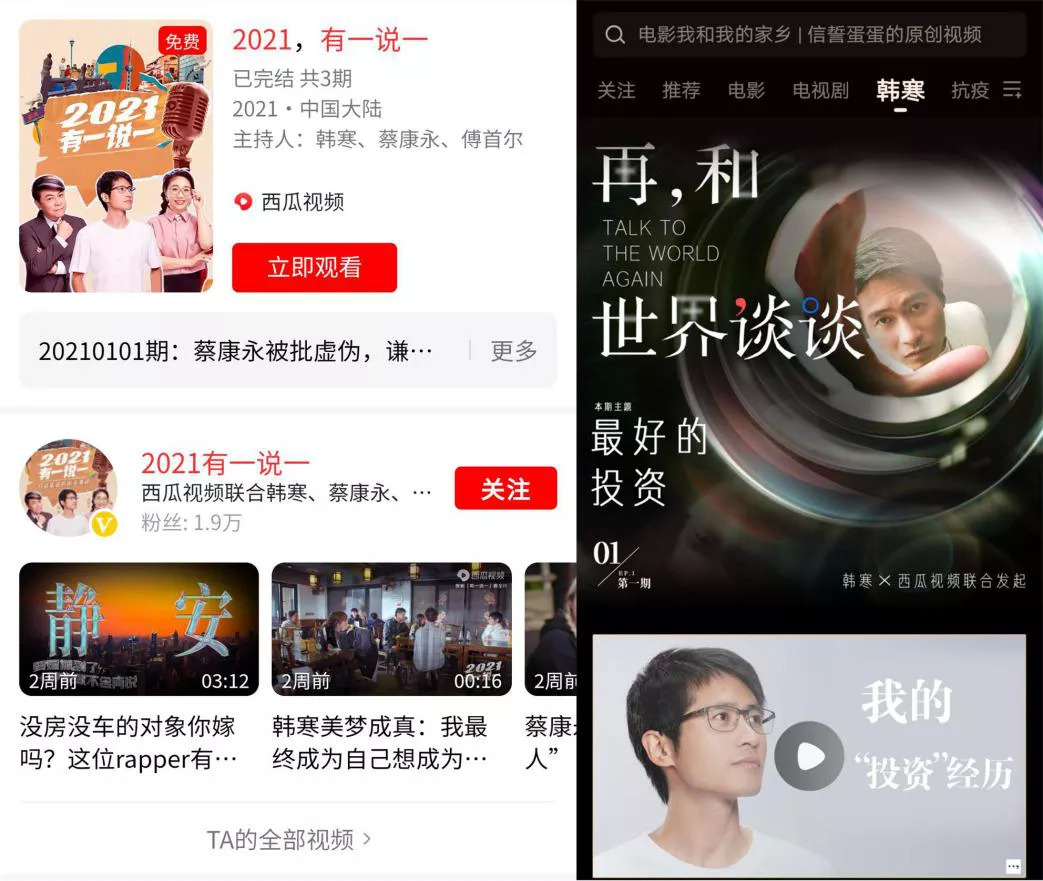This screenshot has width=1043, height=881.
Task: View TA的全部视频
Action: pos(288,839)
